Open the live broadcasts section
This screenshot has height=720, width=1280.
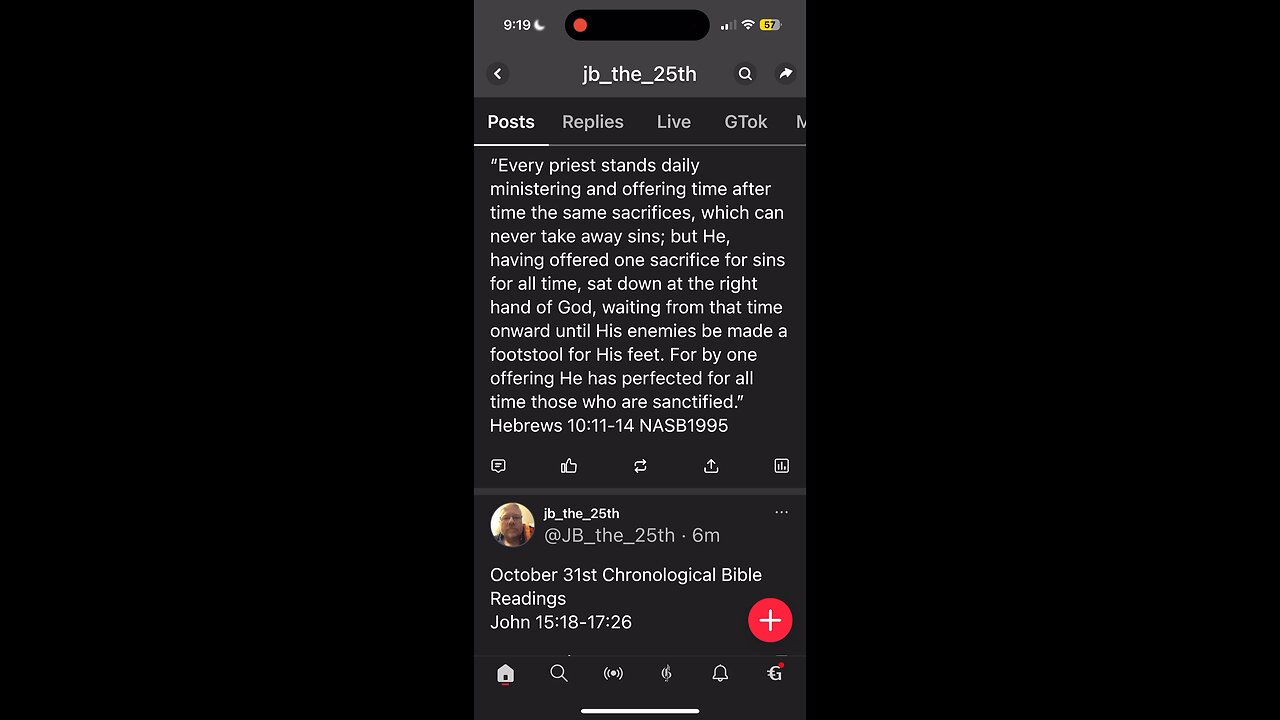613,674
